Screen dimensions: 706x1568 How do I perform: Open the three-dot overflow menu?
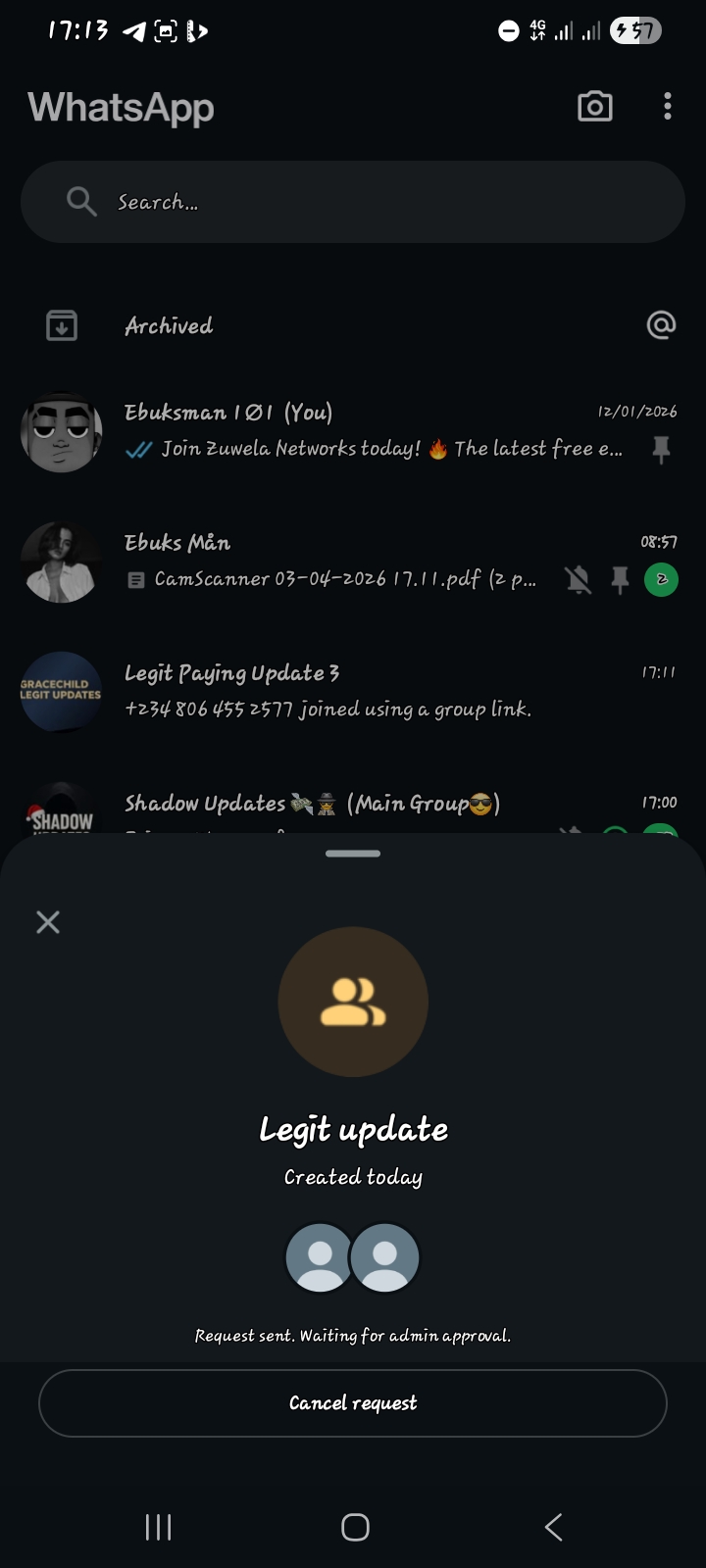point(668,107)
